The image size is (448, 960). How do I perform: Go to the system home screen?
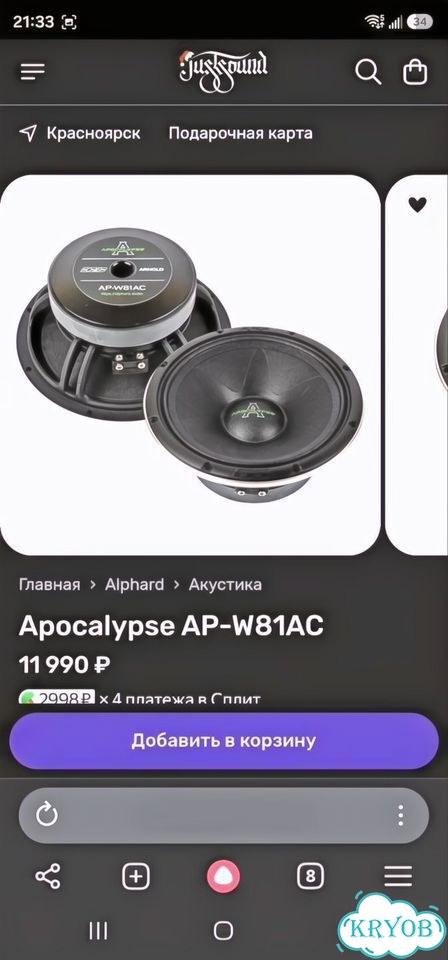(223, 931)
